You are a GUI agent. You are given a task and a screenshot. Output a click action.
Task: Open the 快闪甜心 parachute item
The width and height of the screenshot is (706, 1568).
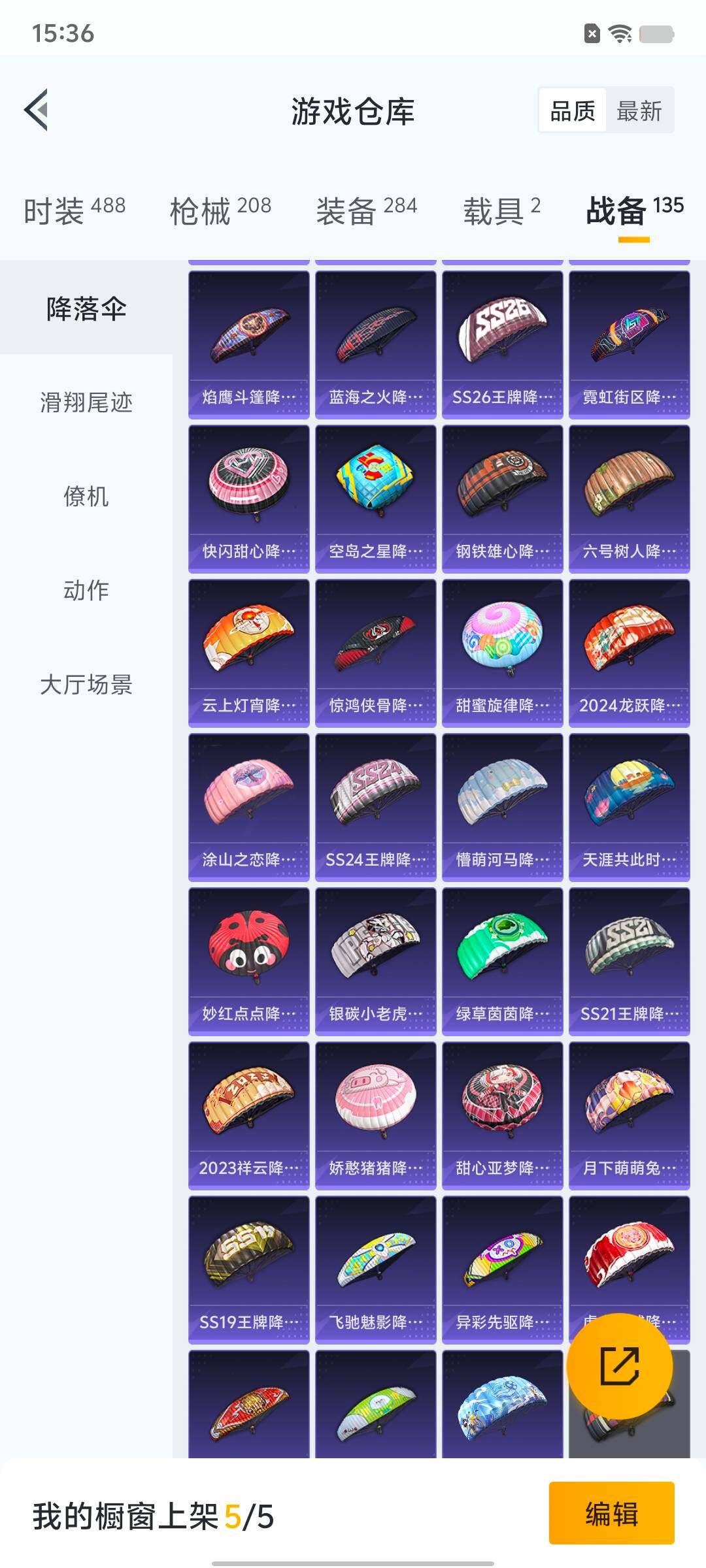coord(248,498)
